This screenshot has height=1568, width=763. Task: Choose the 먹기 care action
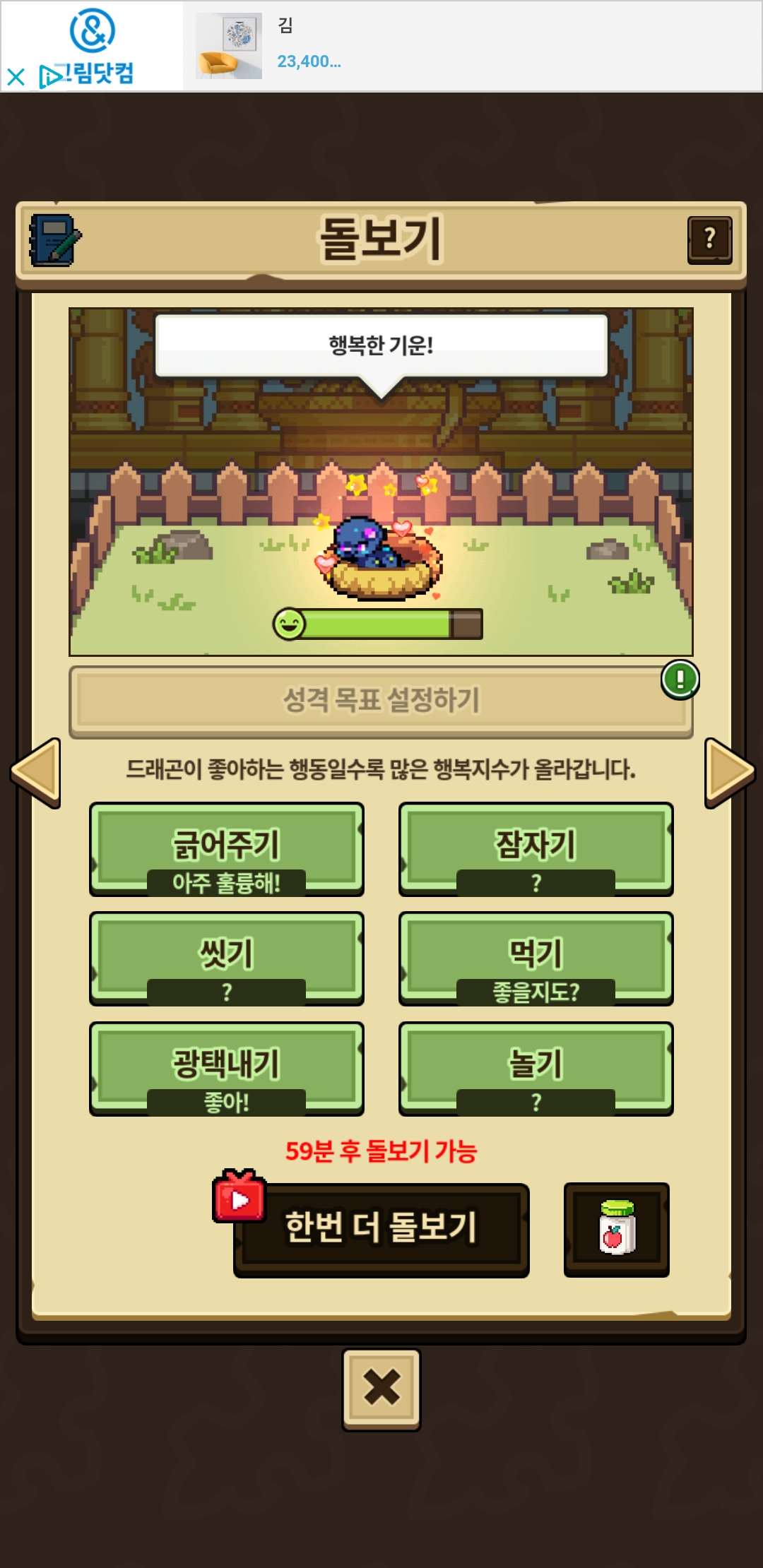[x=536, y=958]
